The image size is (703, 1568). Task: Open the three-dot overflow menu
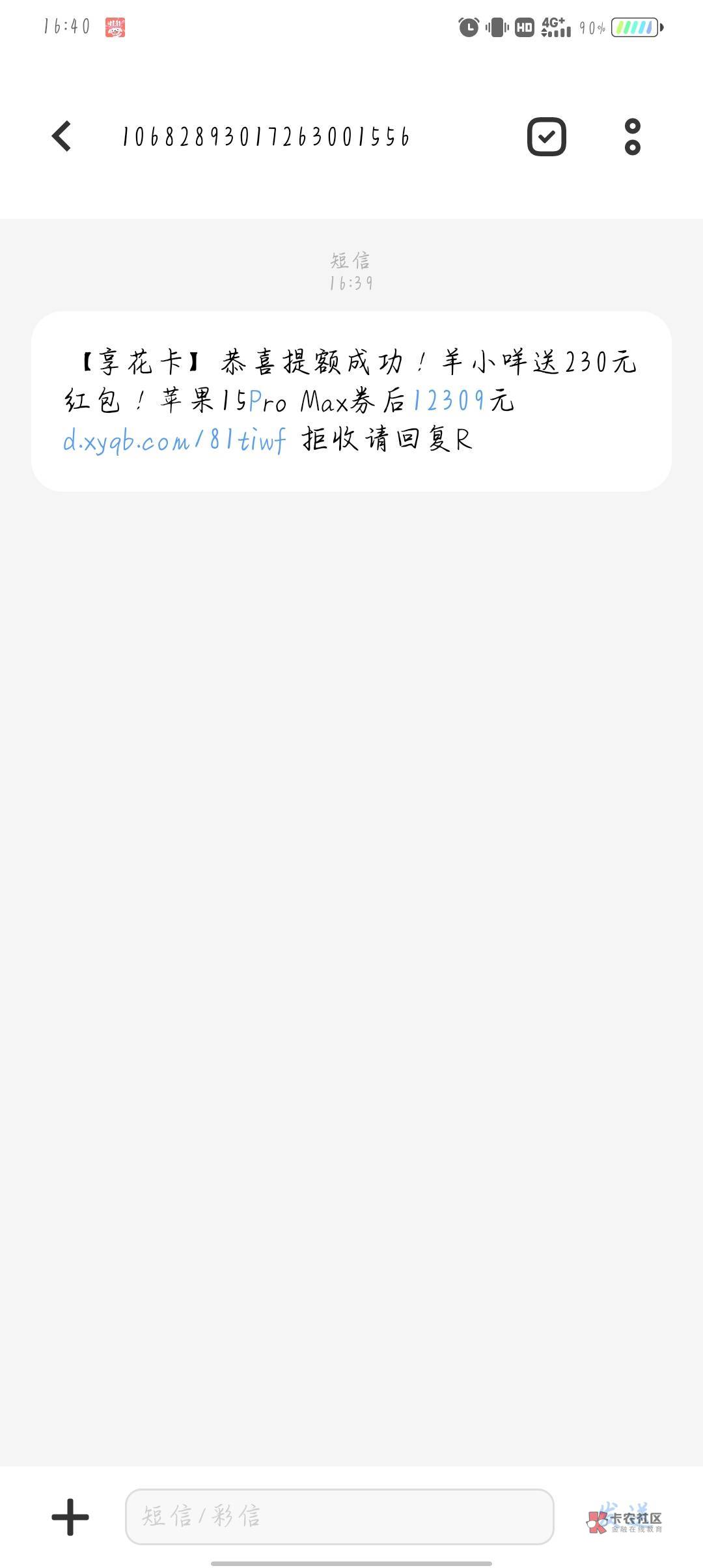click(x=632, y=137)
